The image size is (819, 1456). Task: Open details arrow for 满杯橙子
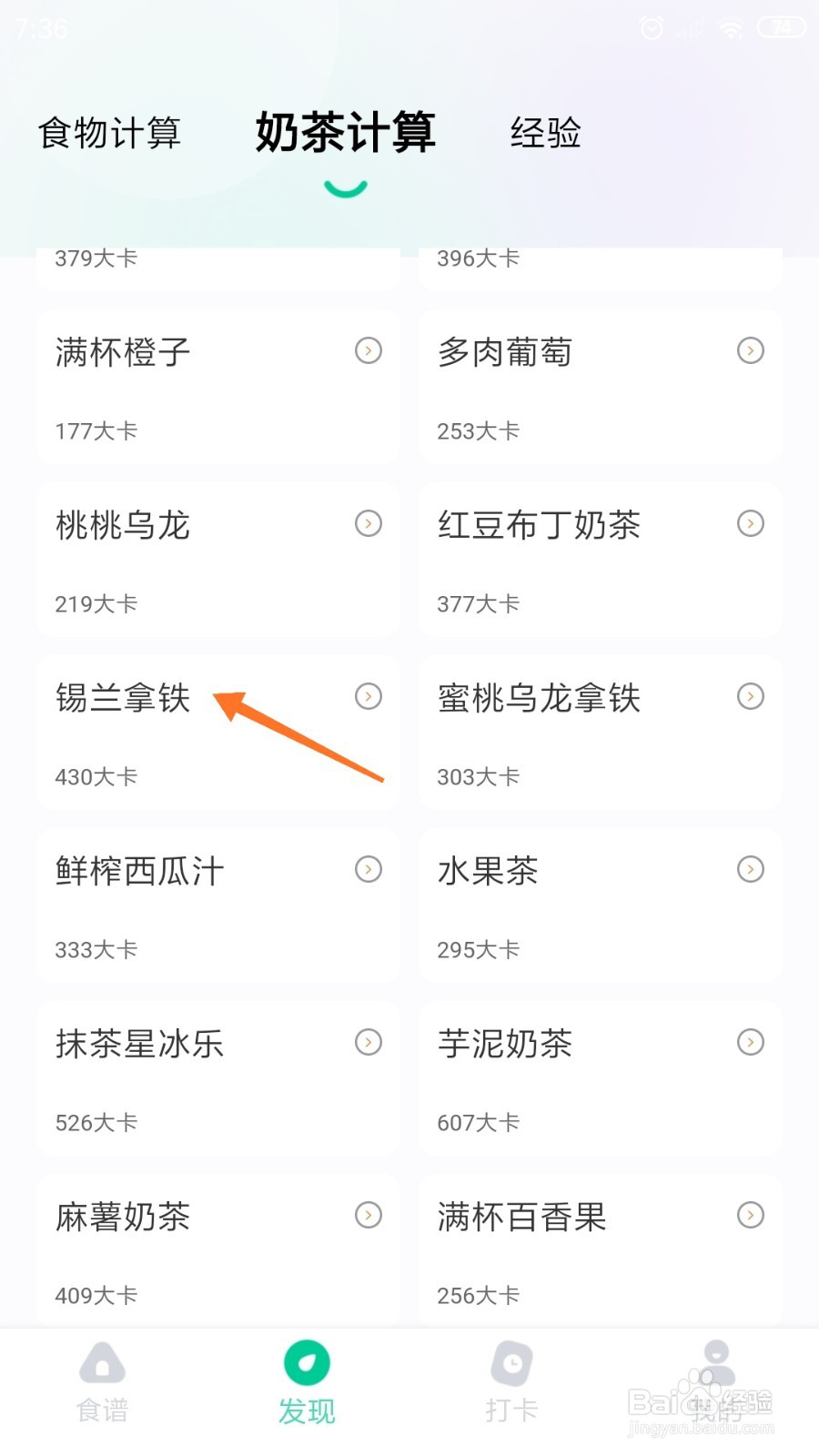(x=369, y=350)
